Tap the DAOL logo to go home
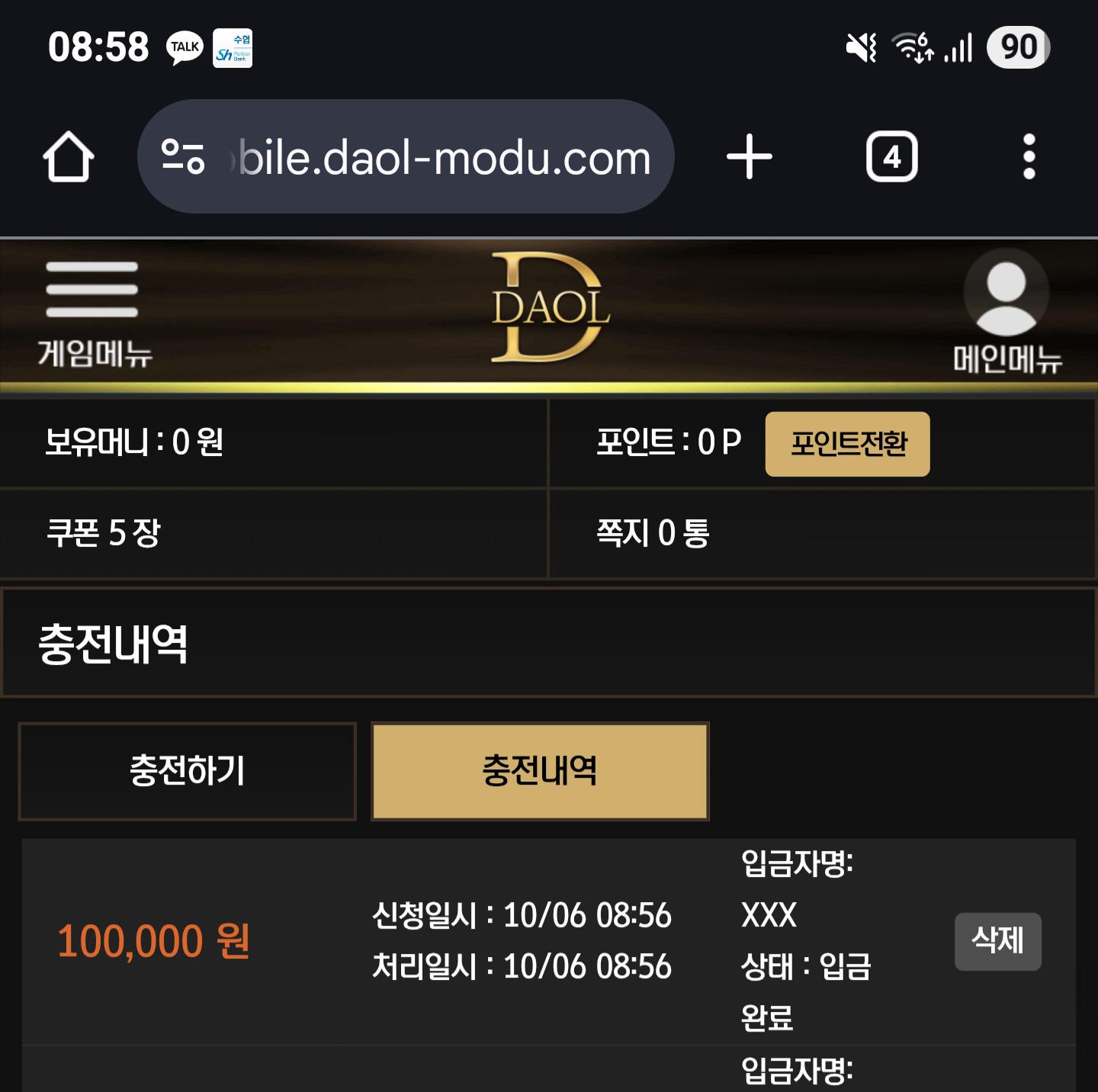Viewport: 1098px width, 1092px height. (549, 308)
